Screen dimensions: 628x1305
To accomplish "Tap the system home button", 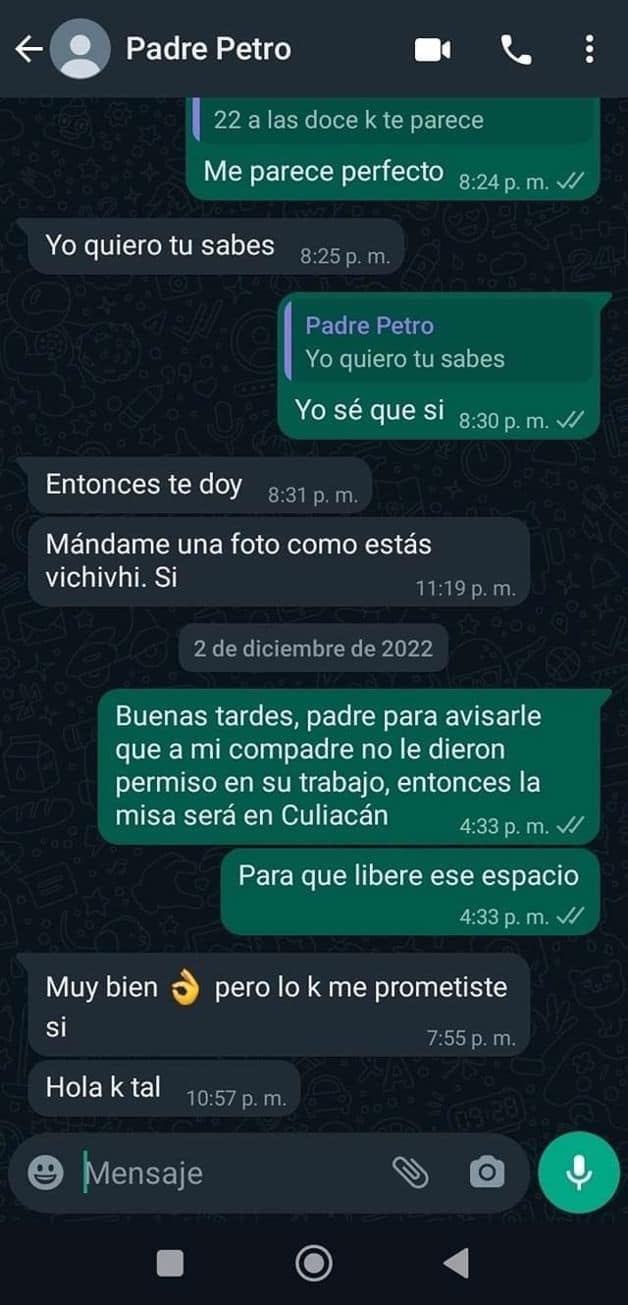I will coord(314,1263).
